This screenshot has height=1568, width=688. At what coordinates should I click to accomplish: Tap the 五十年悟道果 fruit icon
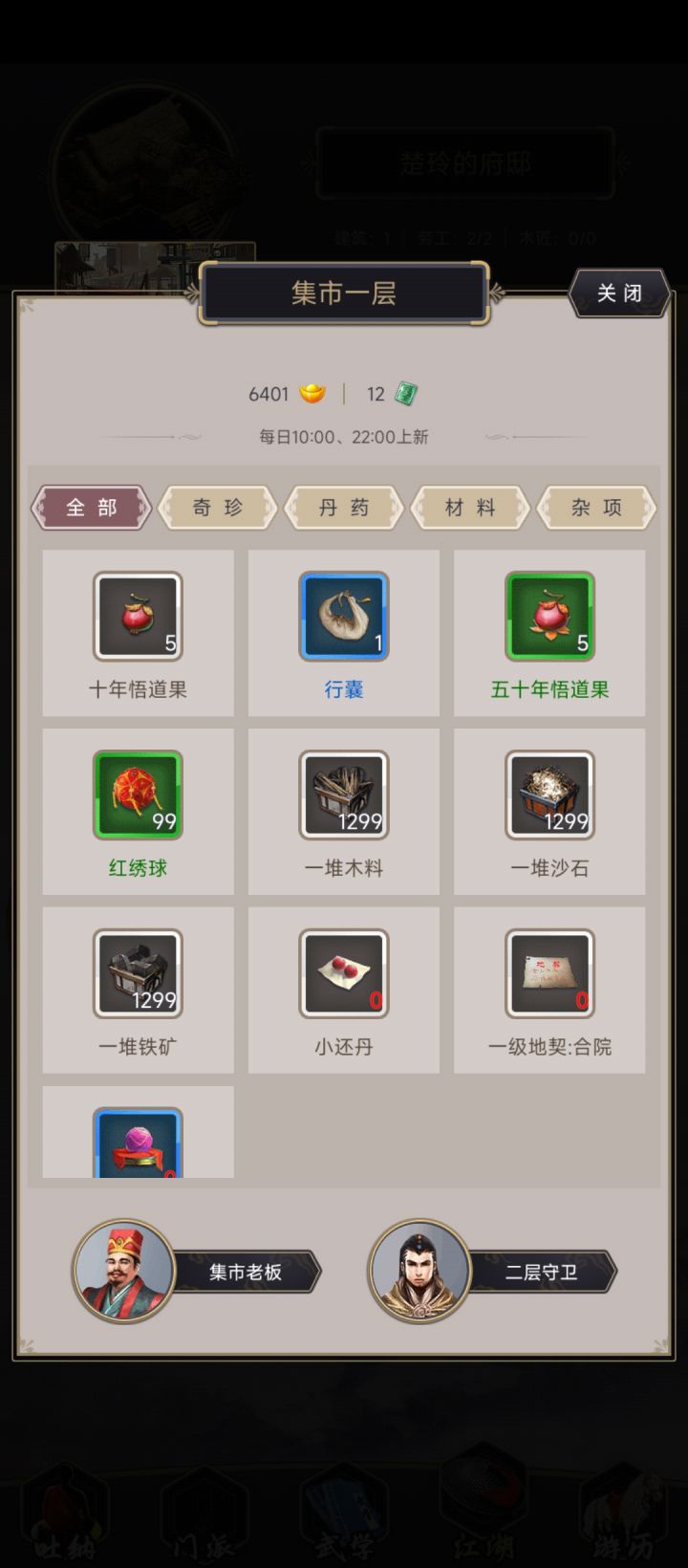[549, 616]
